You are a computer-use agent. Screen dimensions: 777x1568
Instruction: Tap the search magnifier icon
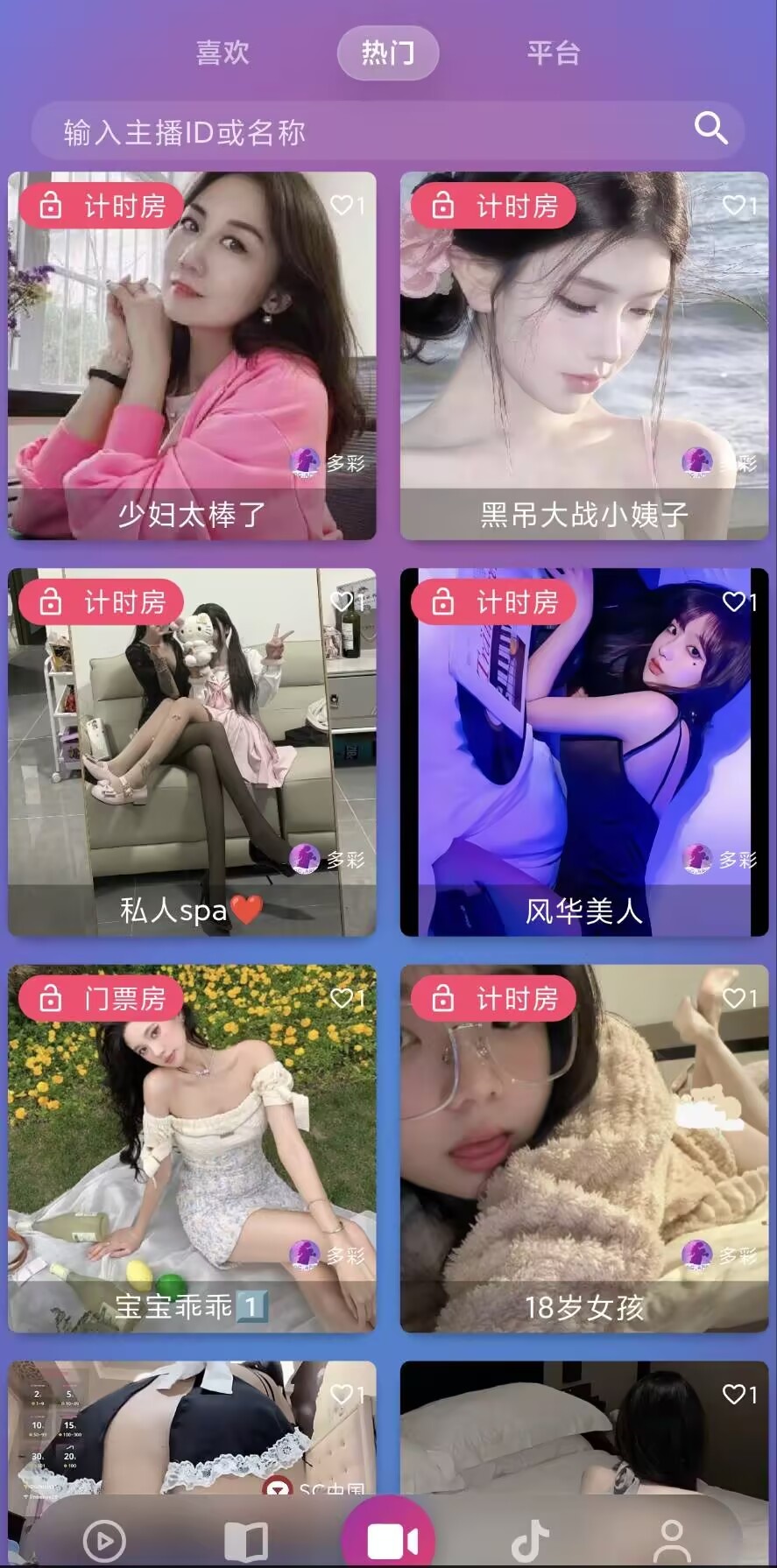(711, 129)
